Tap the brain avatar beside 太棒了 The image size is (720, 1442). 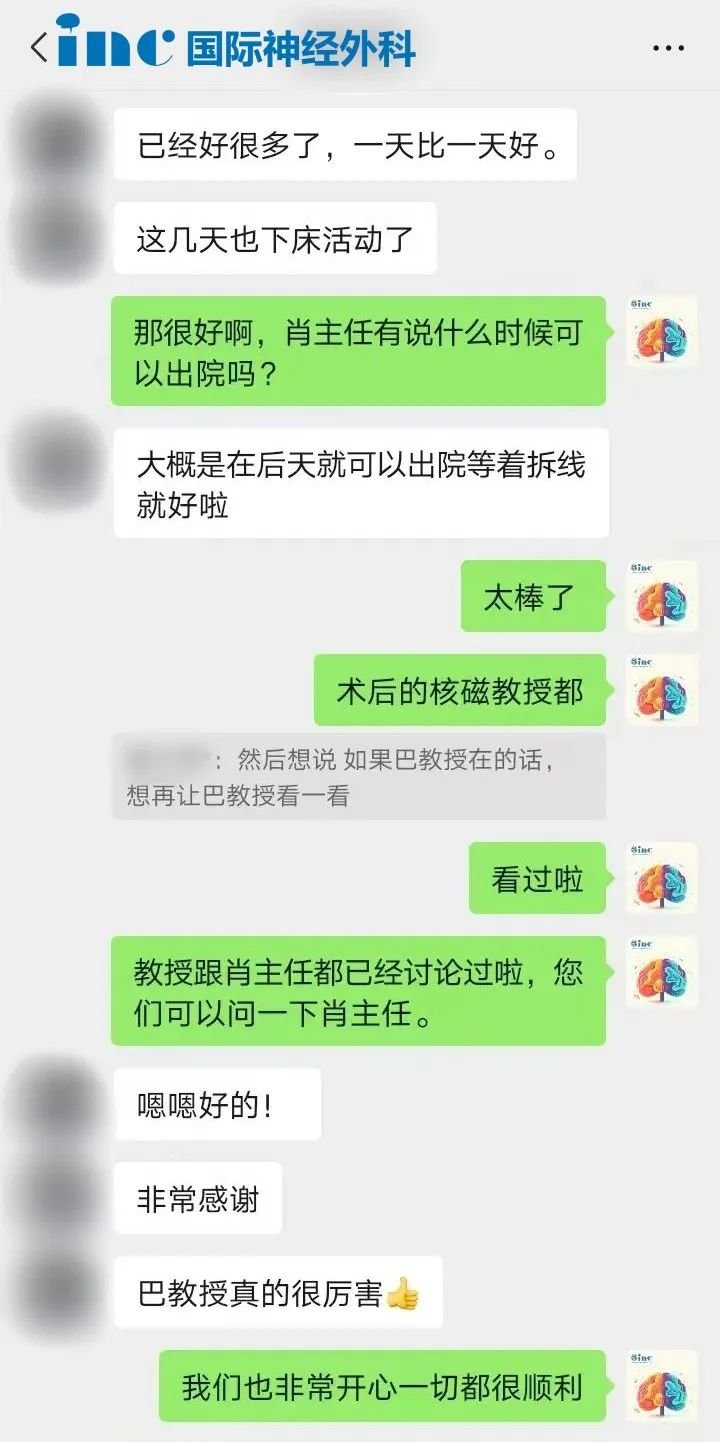coord(662,598)
